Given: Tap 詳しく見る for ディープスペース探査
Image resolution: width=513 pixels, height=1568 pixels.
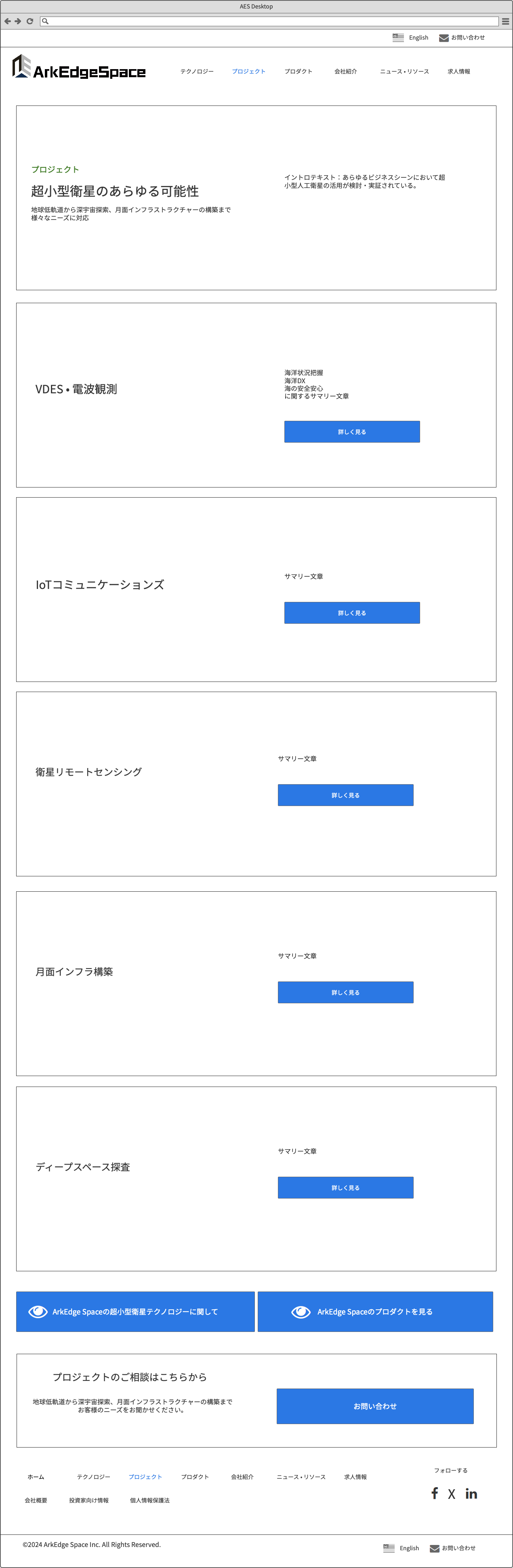Looking at the screenshot, I should coord(345,1188).
